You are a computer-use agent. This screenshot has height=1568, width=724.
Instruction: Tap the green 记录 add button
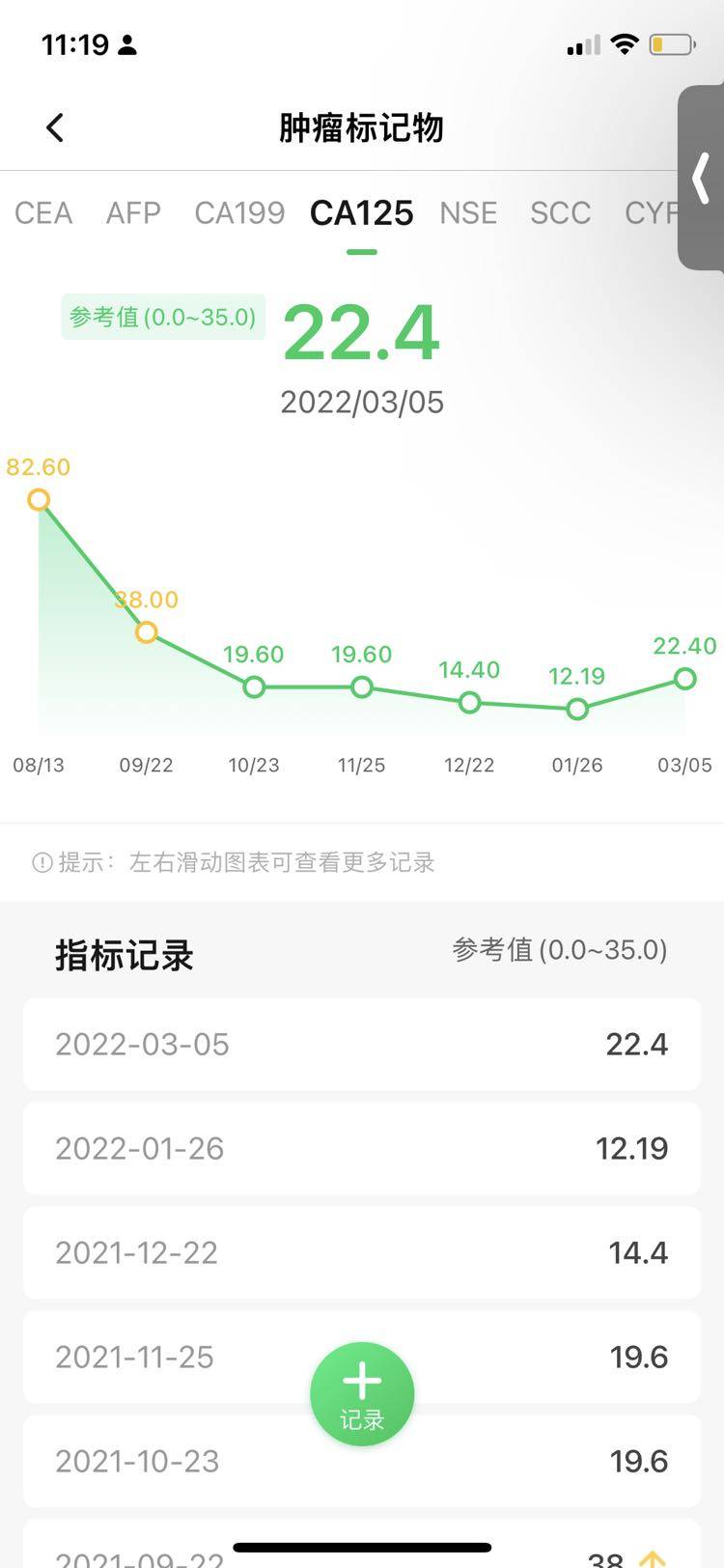362,1393
